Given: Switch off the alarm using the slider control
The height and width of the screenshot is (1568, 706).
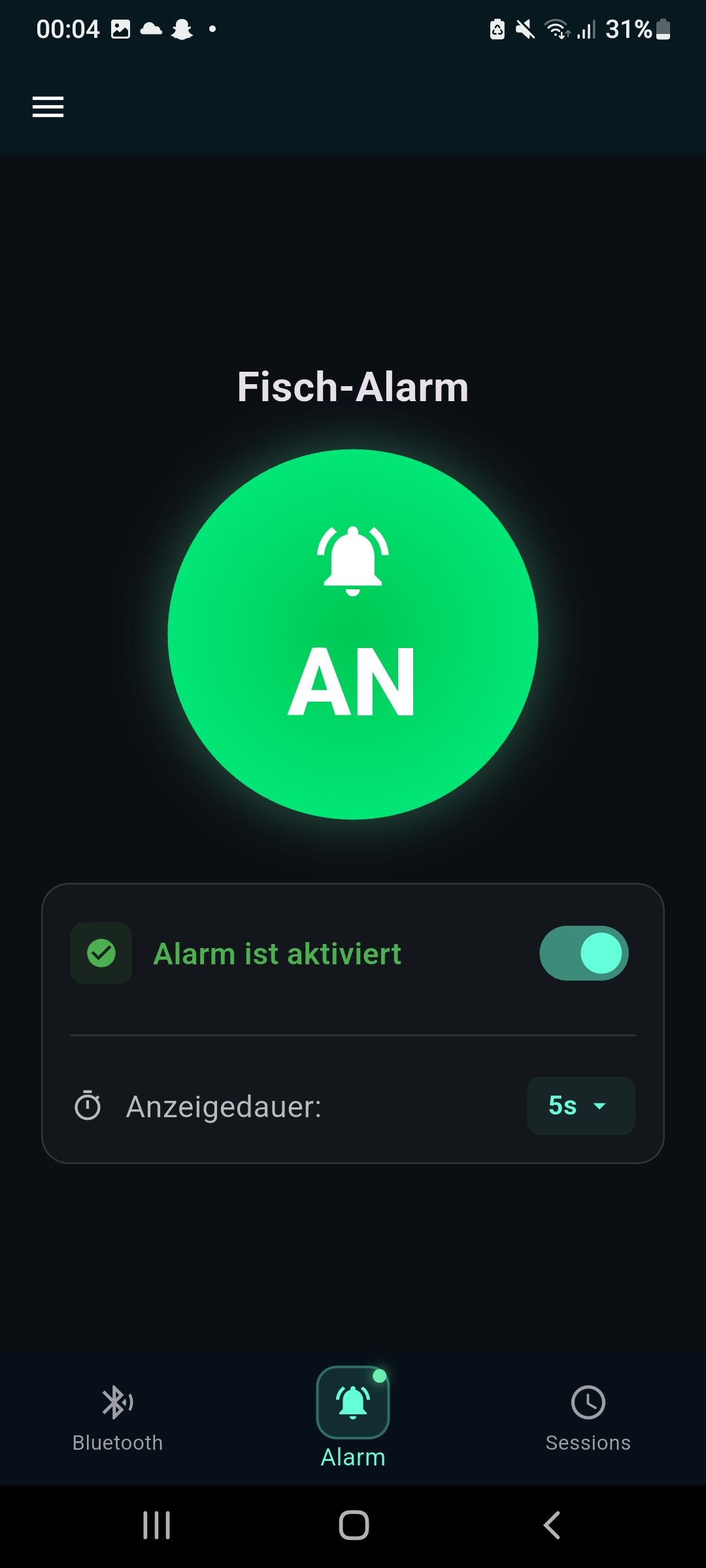Looking at the screenshot, I should [585, 953].
